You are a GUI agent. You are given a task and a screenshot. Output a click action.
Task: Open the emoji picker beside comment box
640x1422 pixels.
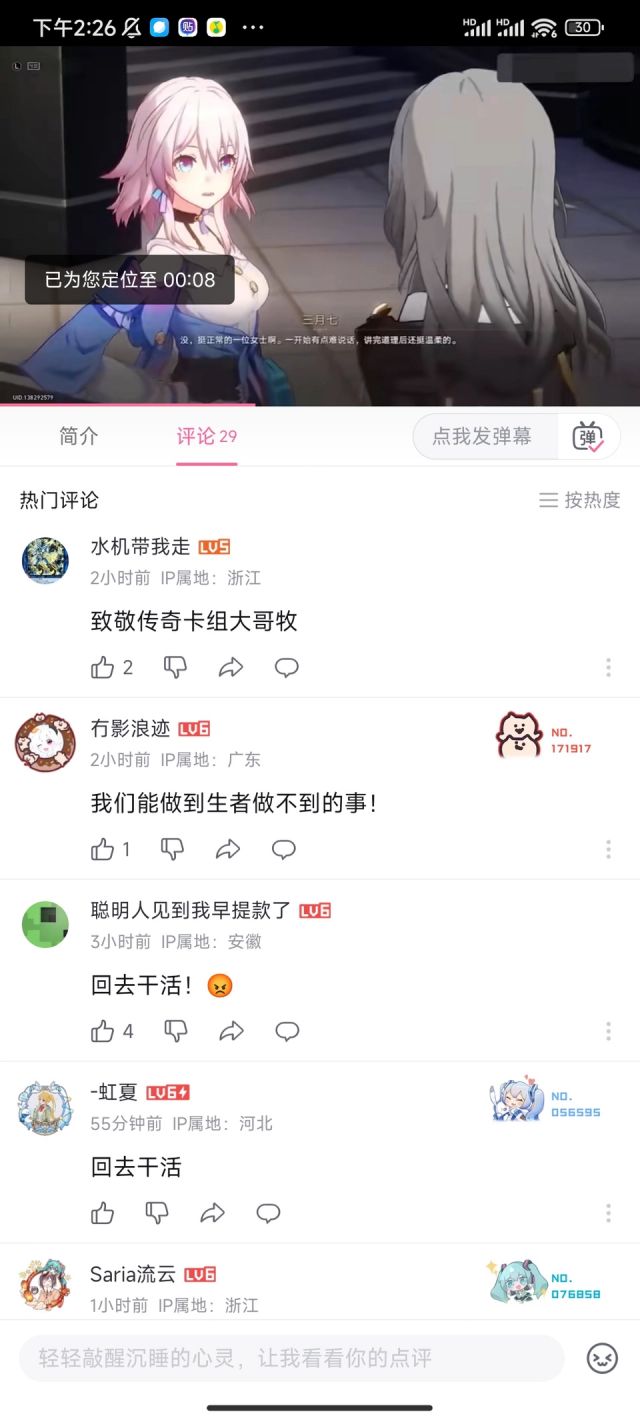[602, 1358]
